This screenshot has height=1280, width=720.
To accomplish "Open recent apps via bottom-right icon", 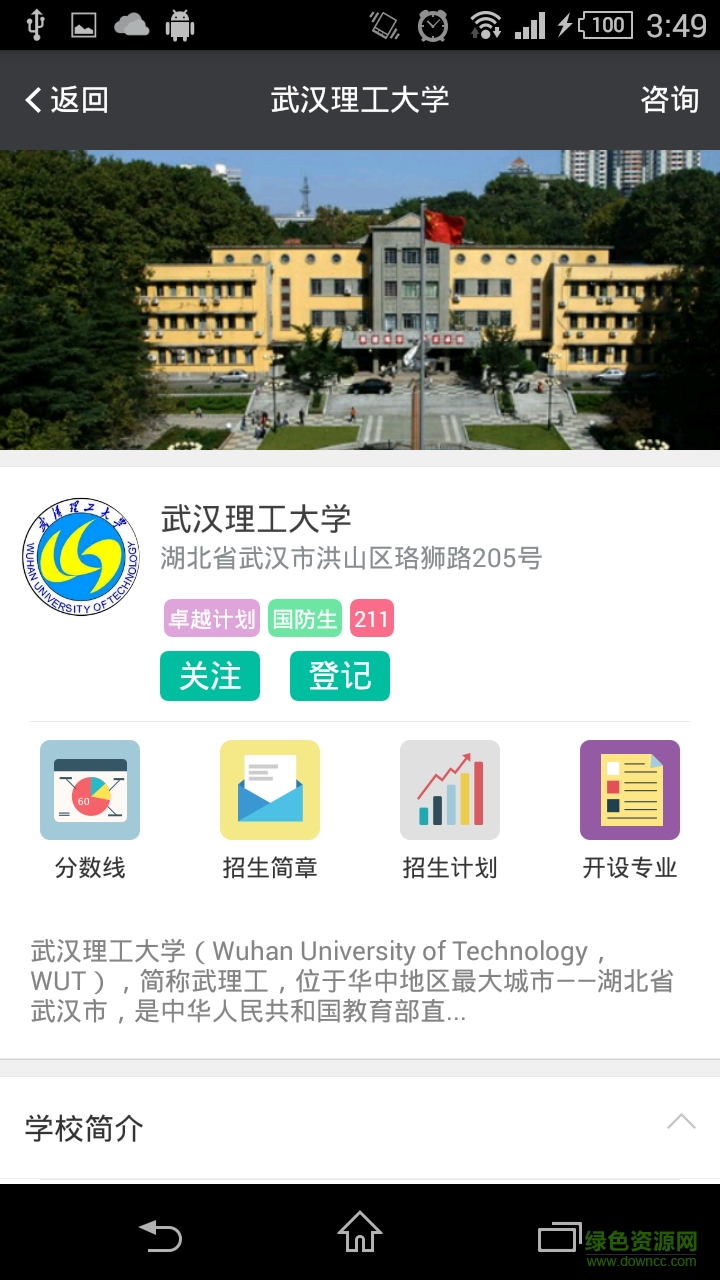I will coord(555,1236).
